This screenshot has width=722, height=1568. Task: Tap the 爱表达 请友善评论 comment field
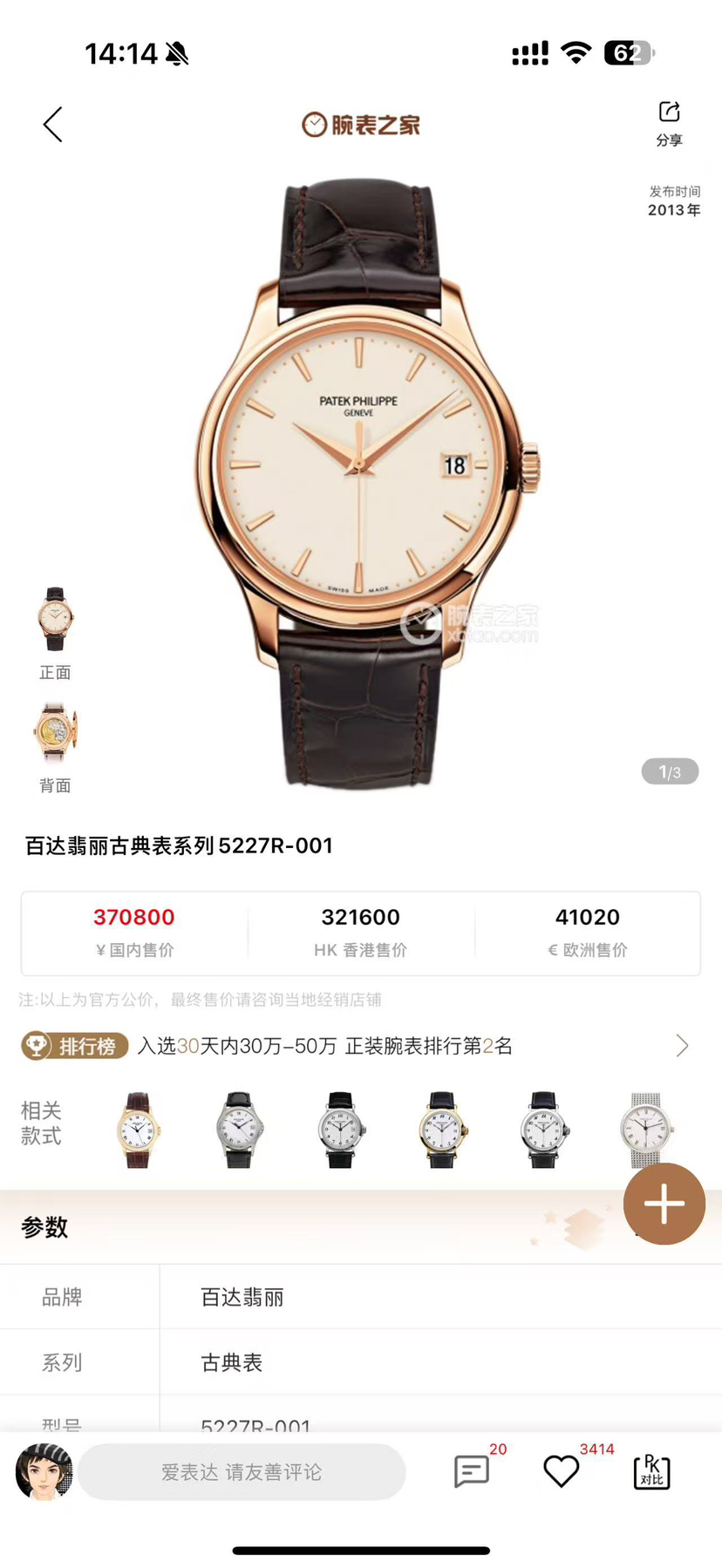(x=242, y=1472)
